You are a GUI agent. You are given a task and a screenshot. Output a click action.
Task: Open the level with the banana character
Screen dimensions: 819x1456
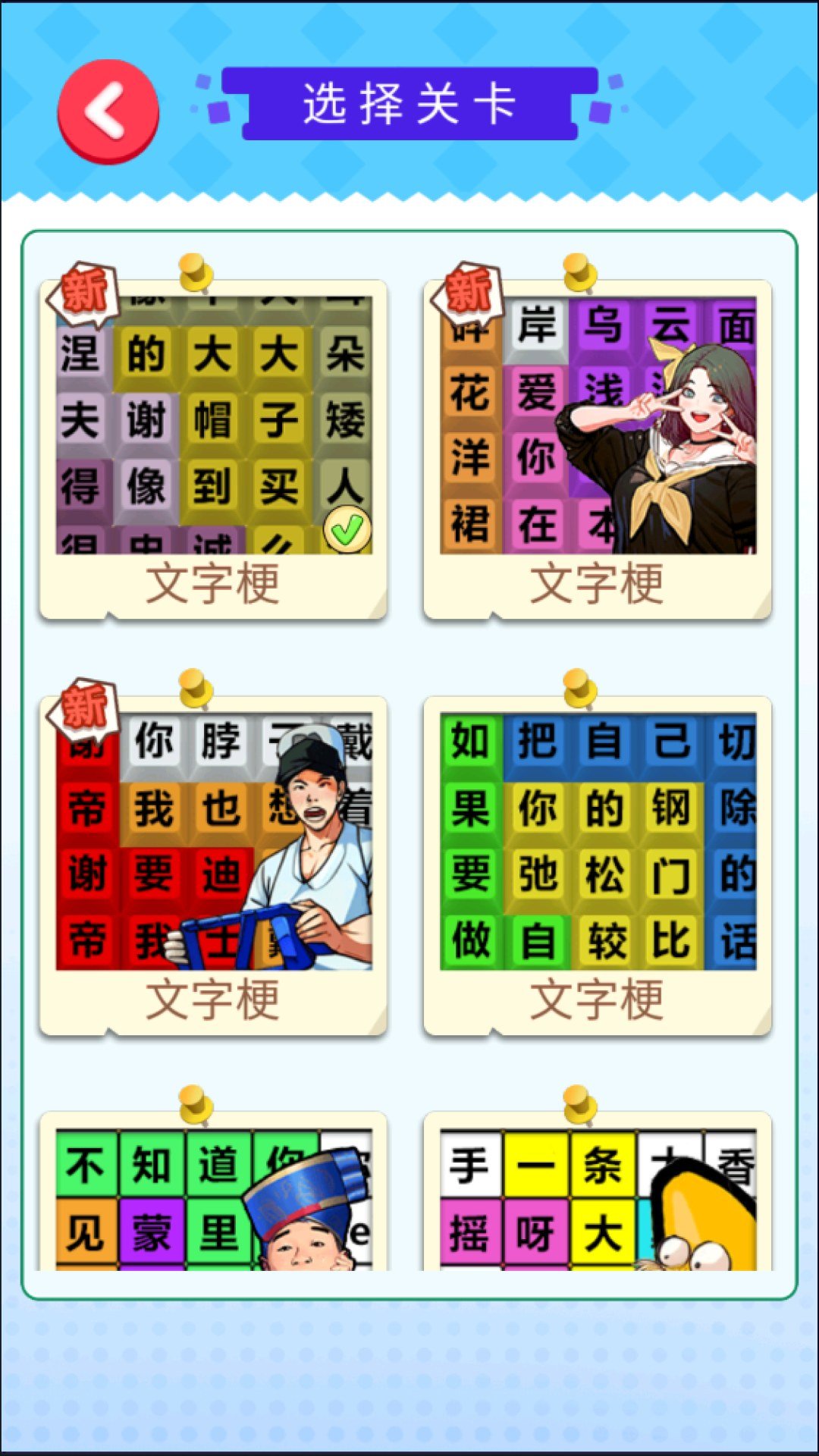click(x=598, y=1198)
